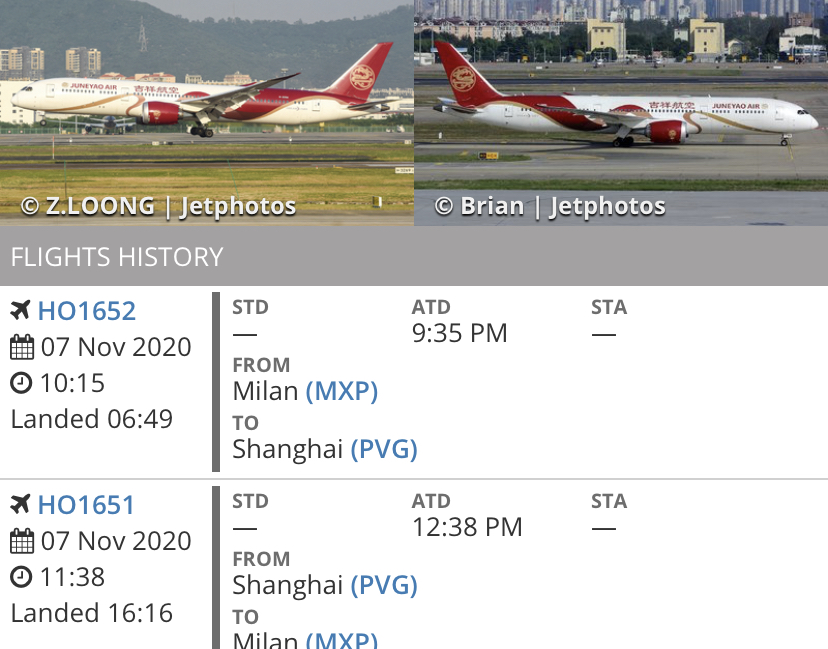This screenshot has width=828, height=649.
Task: Open flight HO1652 link
Action: [x=86, y=311]
